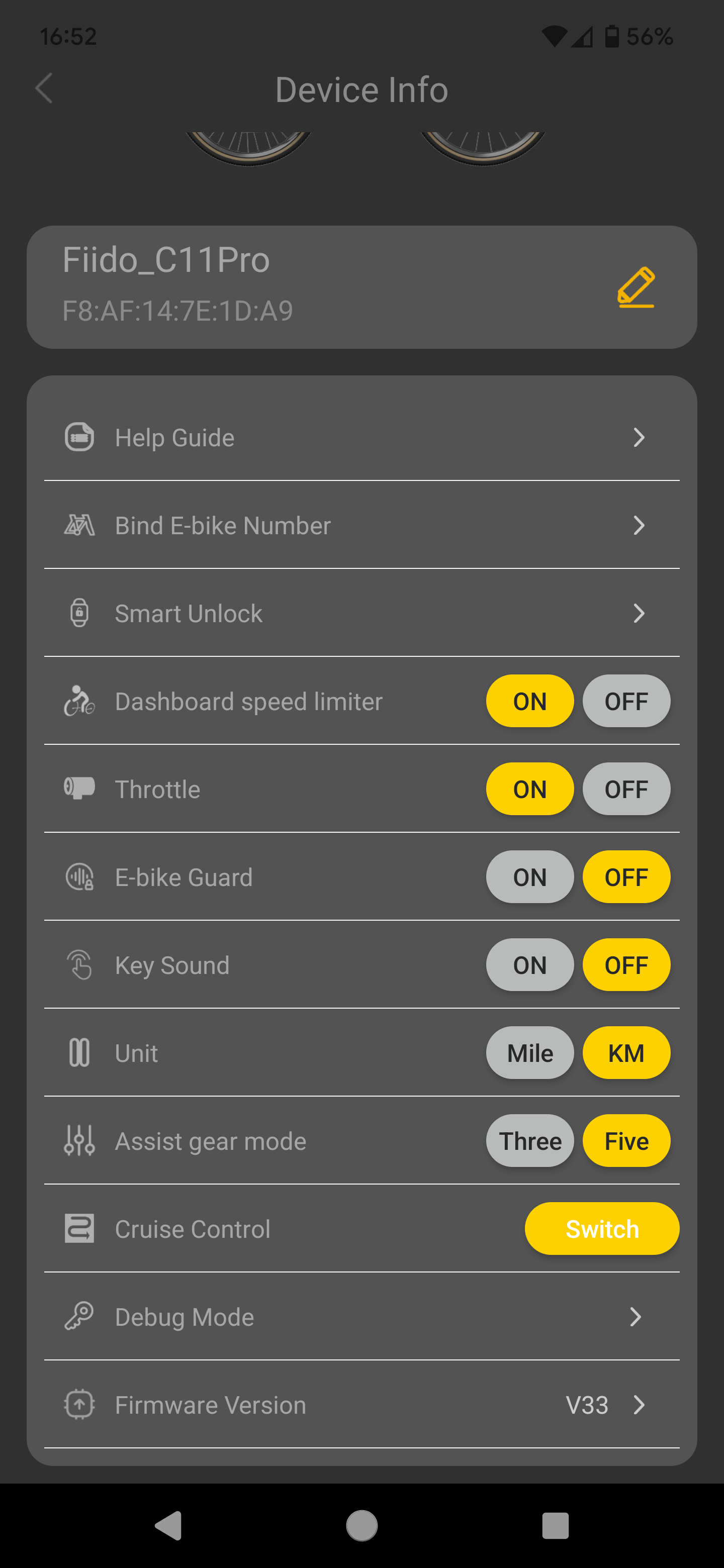The height and width of the screenshot is (1568, 724).
Task: Select Five for Assist gear mode
Action: tap(626, 1141)
